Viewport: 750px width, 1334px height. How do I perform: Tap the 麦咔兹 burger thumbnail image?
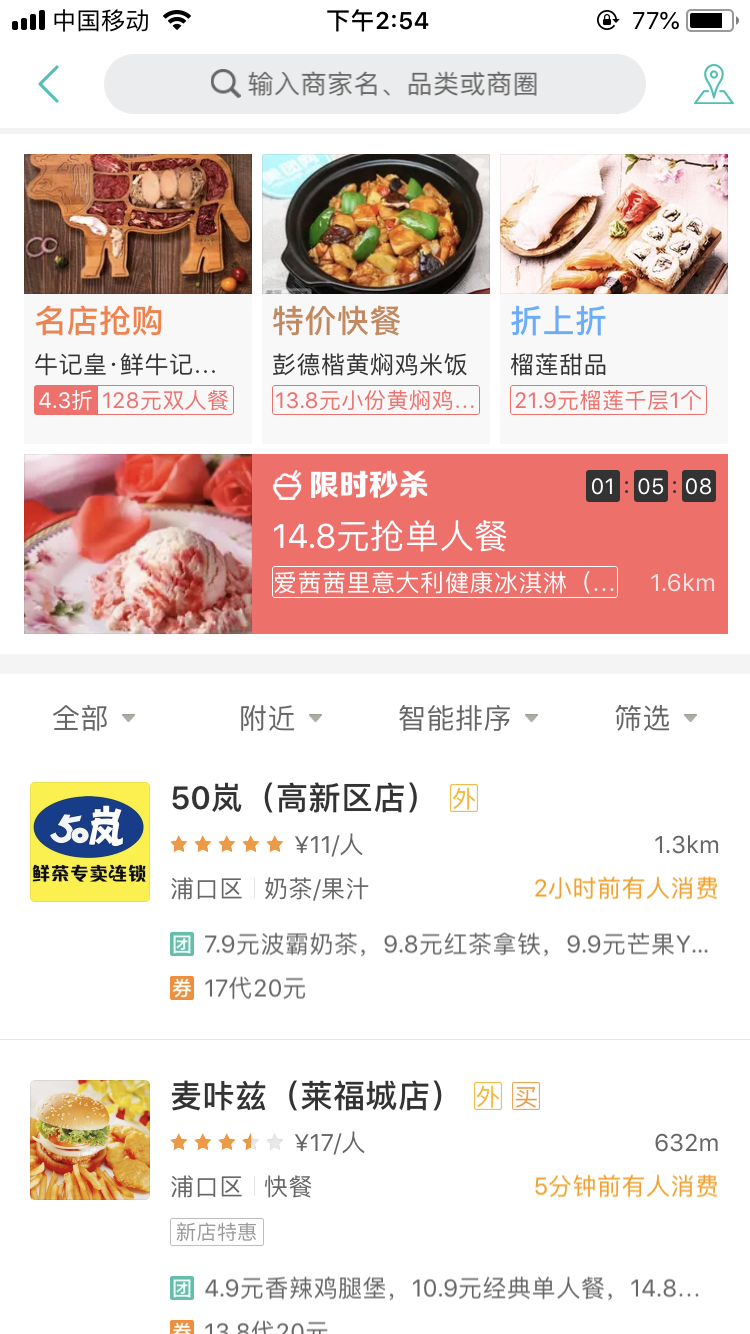point(89,1139)
